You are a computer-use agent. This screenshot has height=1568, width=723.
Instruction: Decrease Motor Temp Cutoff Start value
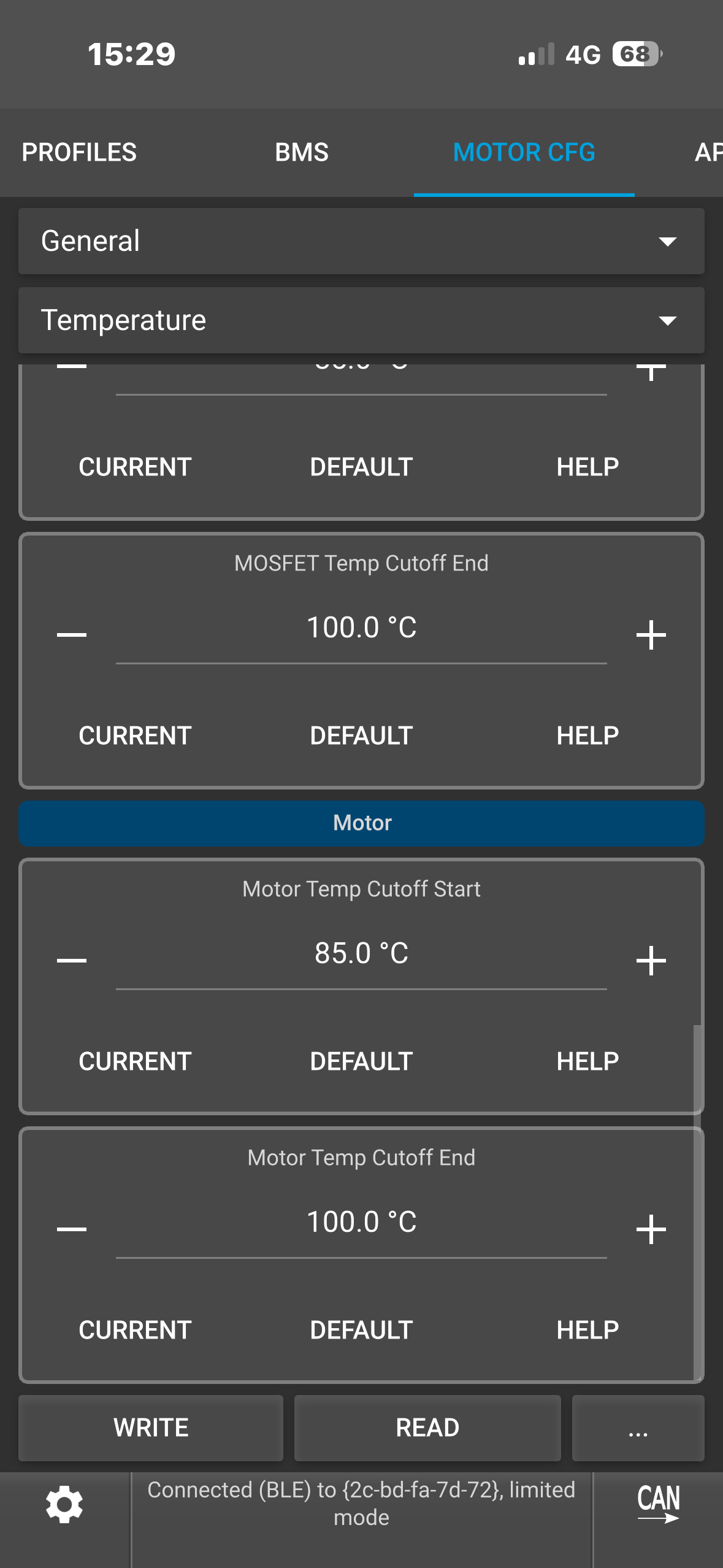pyautogui.click(x=72, y=960)
